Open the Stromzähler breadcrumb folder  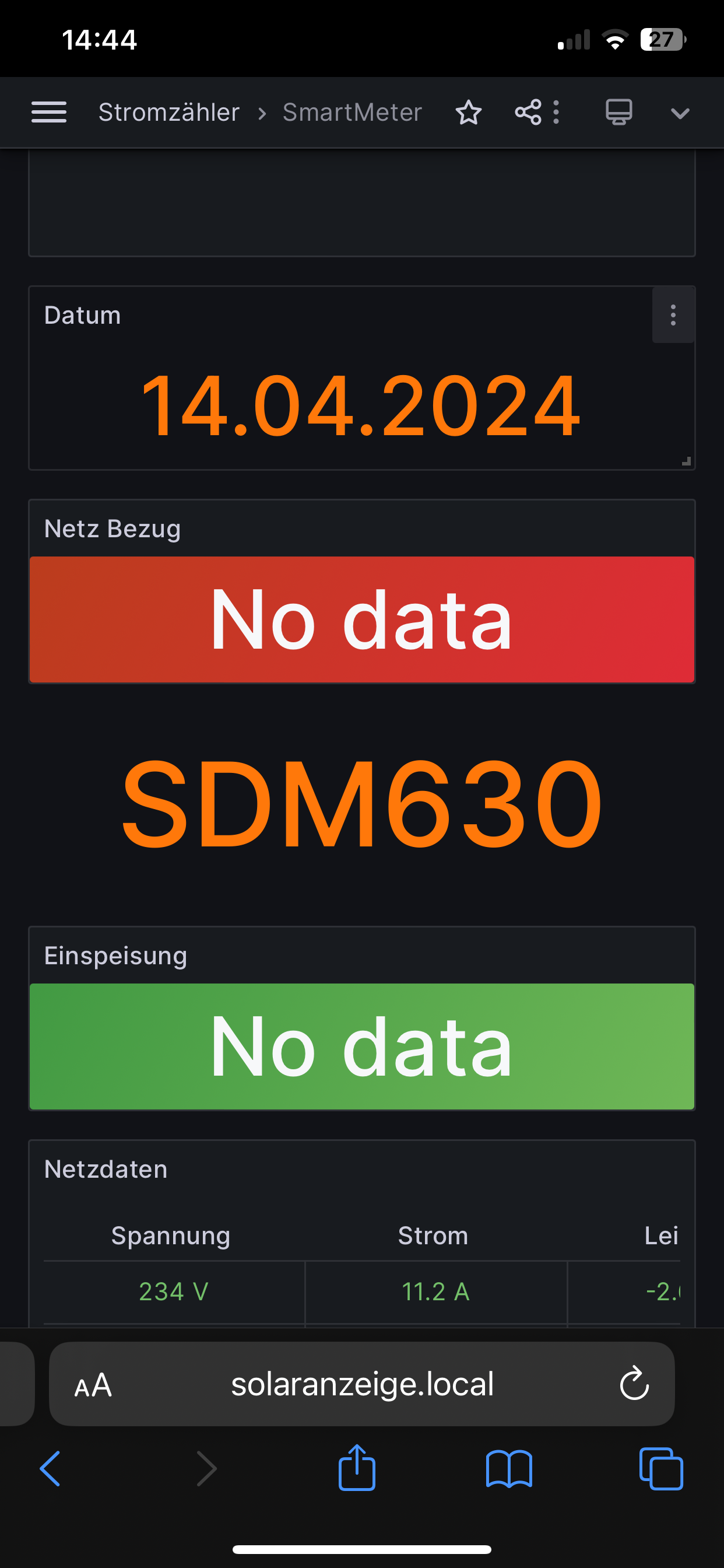pos(168,113)
